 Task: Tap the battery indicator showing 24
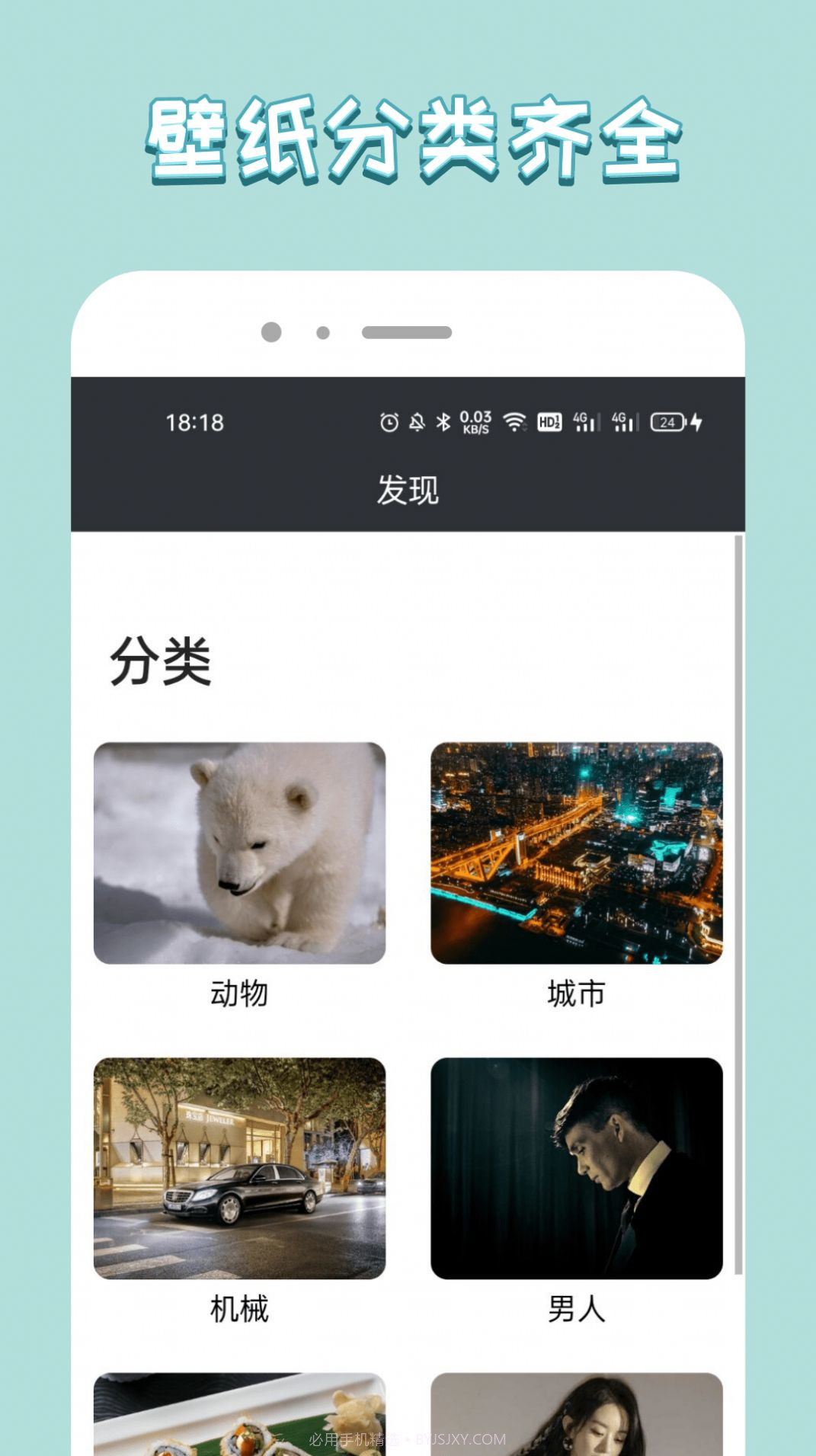point(667,422)
